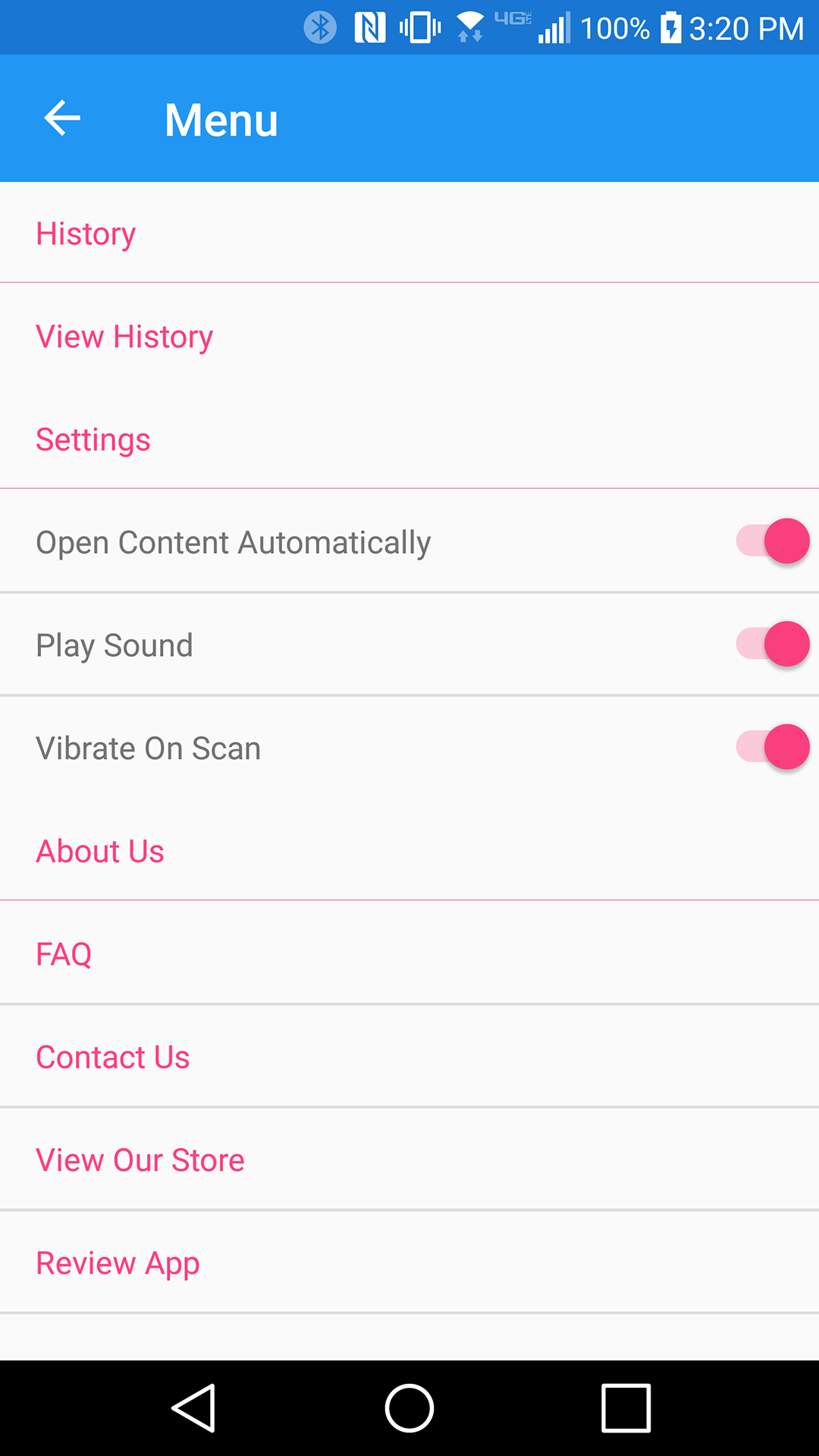Turn off Vibrate On Scan
This screenshot has height=1456, width=819.
(x=772, y=748)
